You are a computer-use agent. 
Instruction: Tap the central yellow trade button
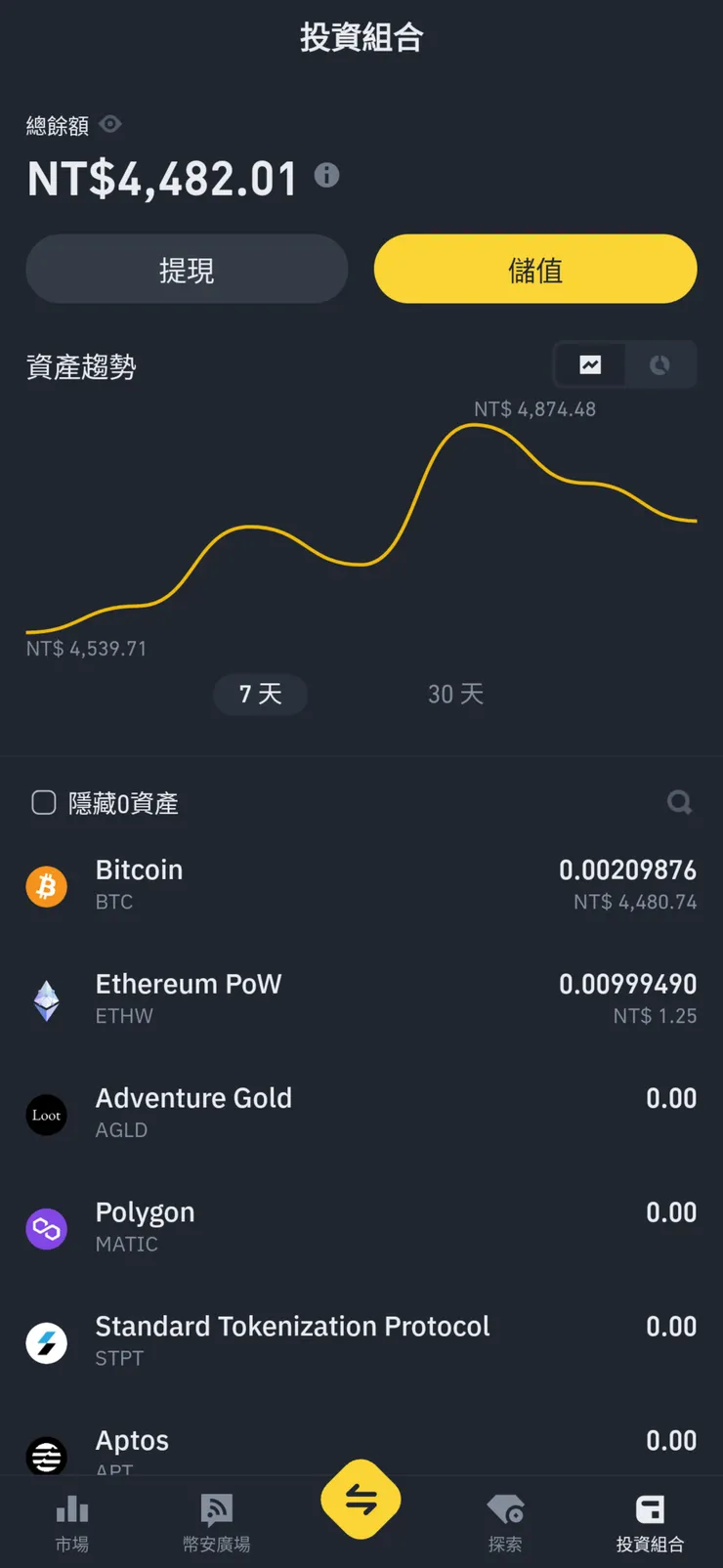pos(361,1500)
